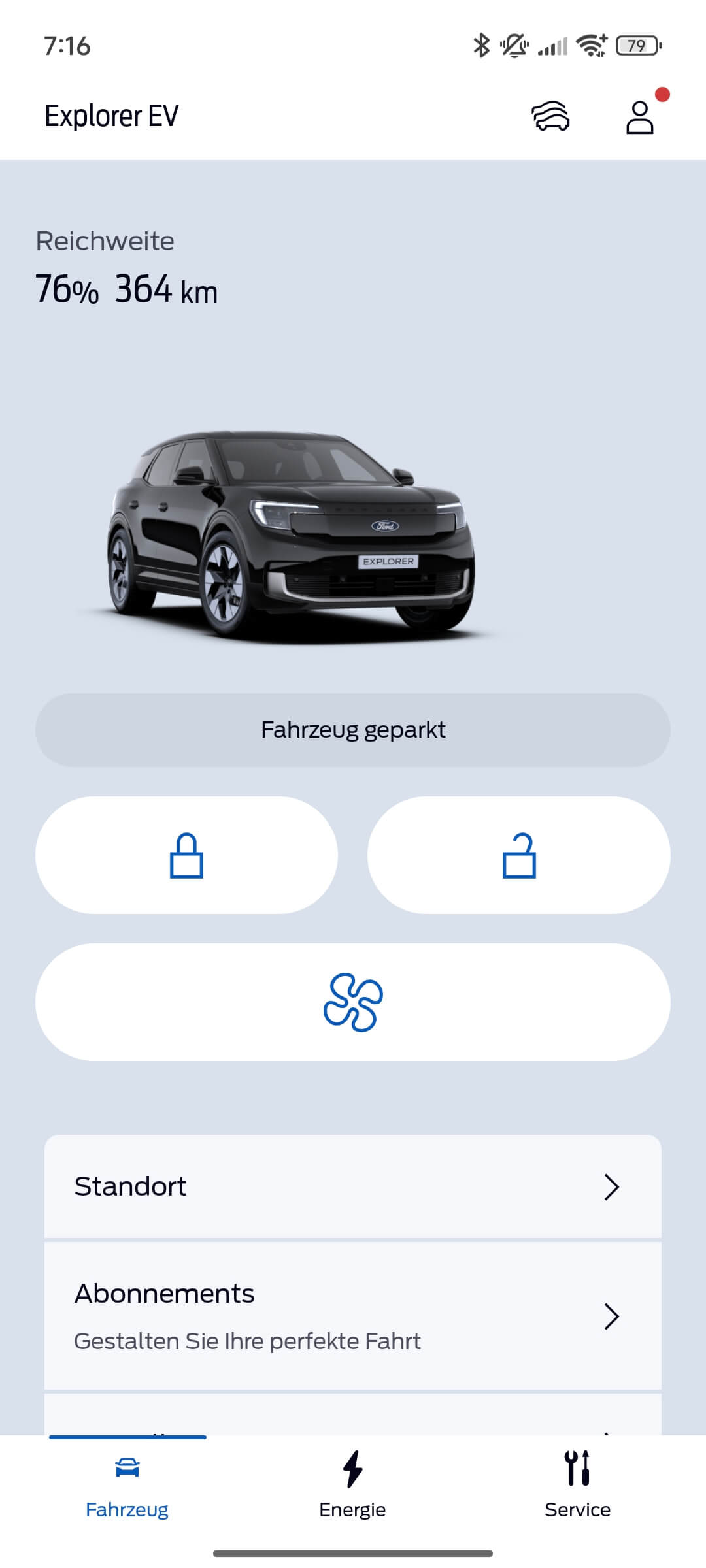706x1568 pixels.
Task: Open the account profile icon
Action: click(640, 117)
